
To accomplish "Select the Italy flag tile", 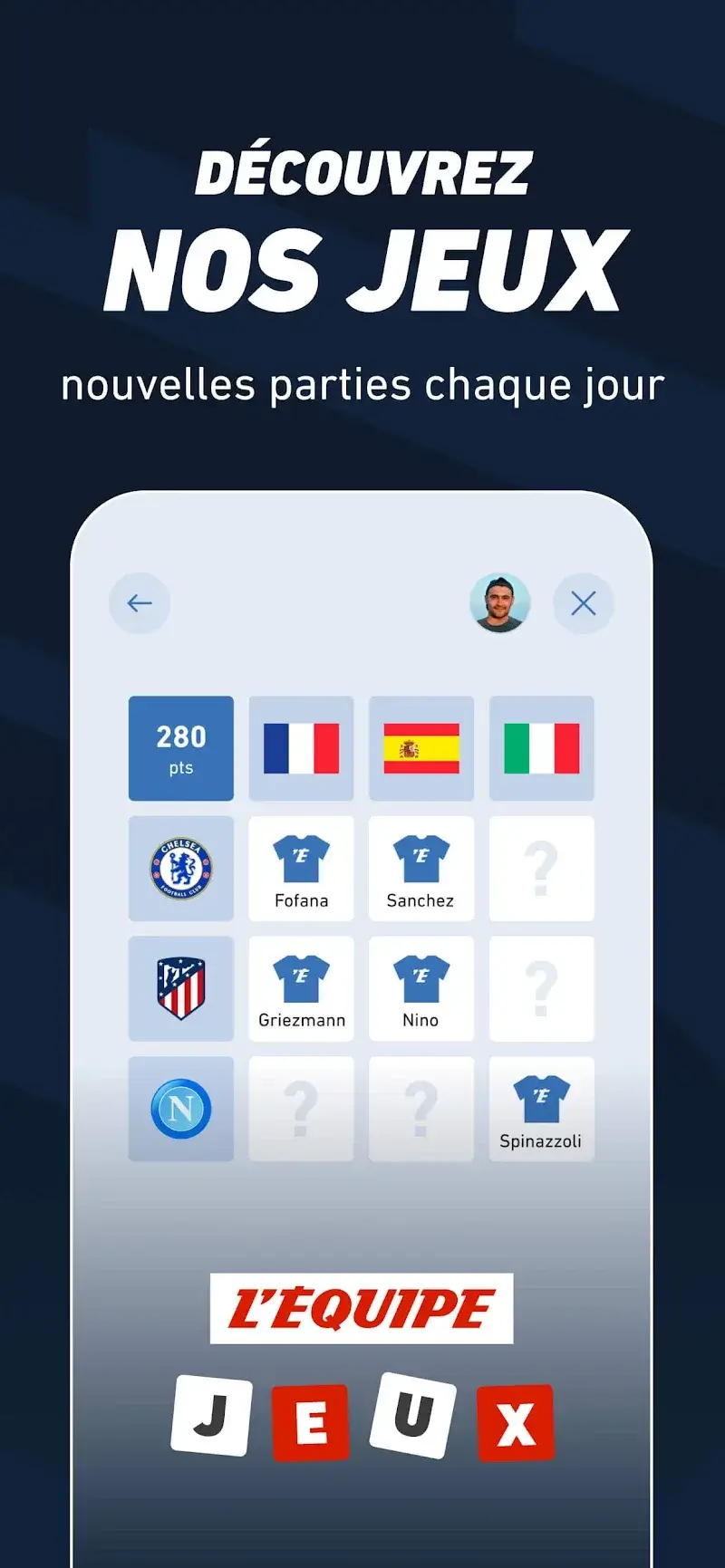I will click(x=541, y=749).
